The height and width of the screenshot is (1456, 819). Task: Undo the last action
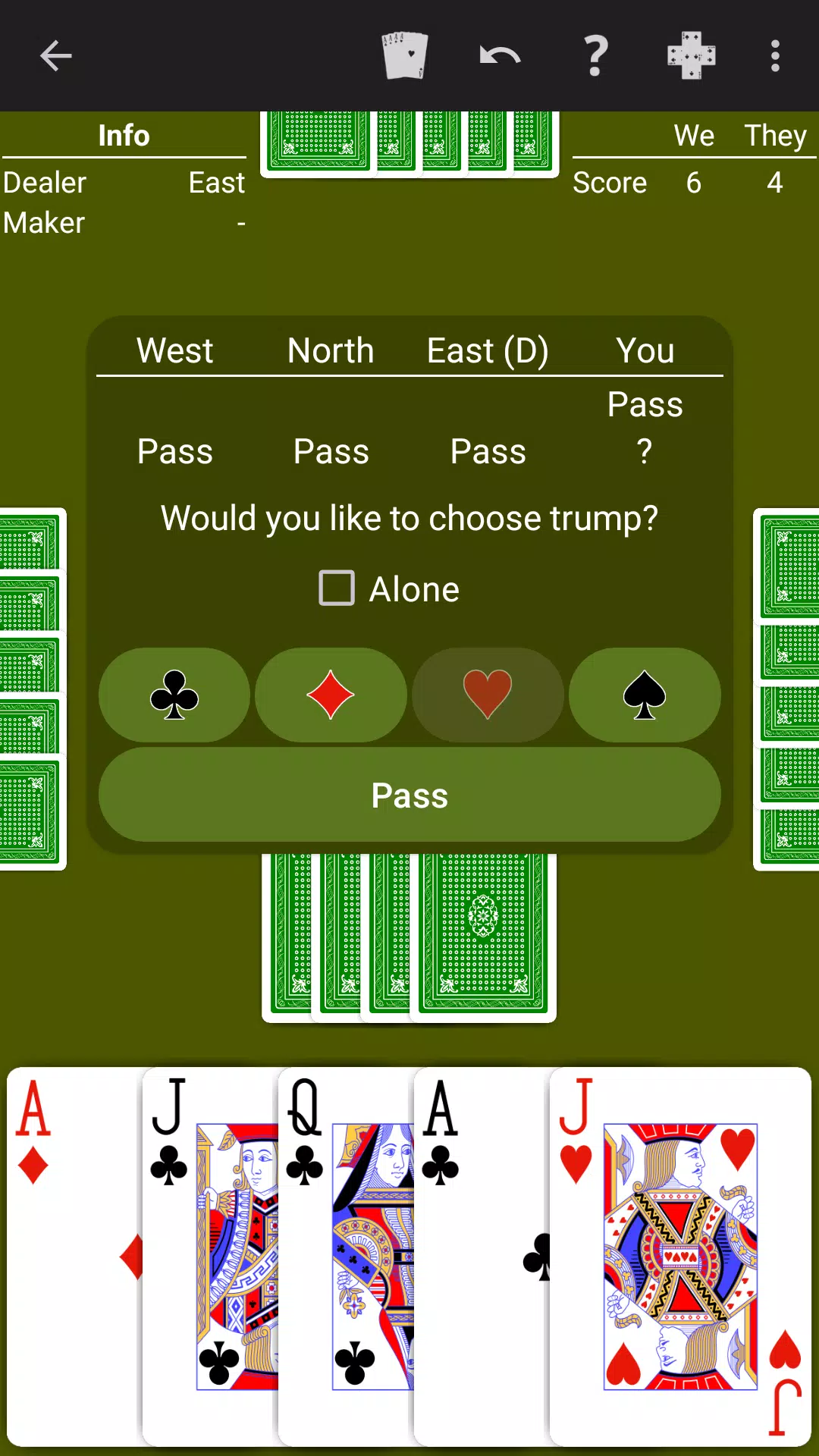coord(499,55)
